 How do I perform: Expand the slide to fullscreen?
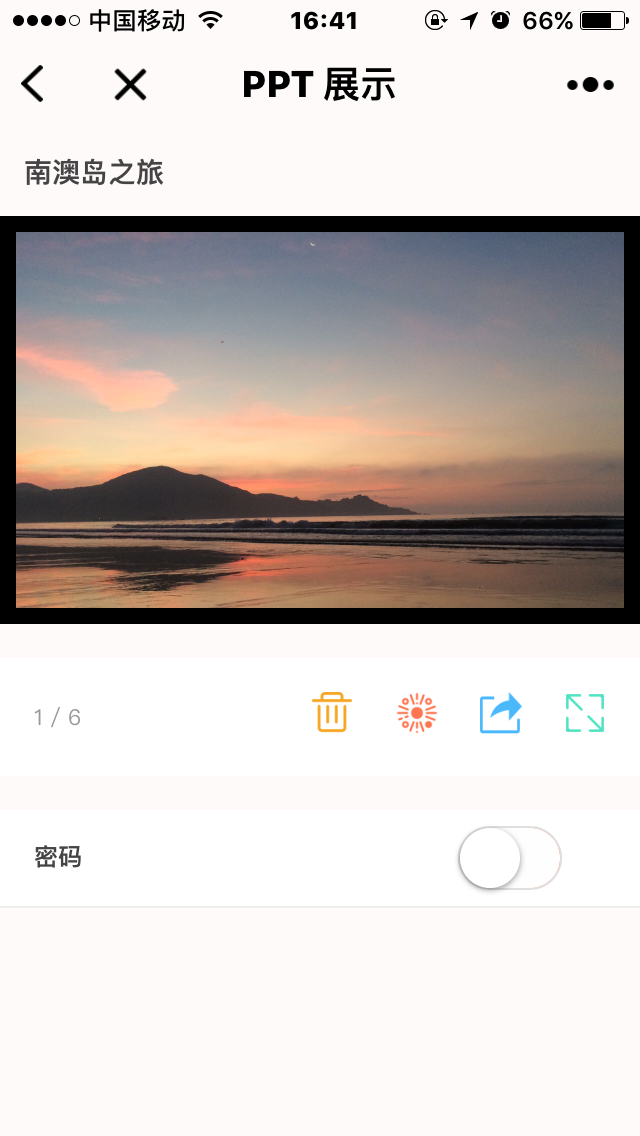pos(585,713)
